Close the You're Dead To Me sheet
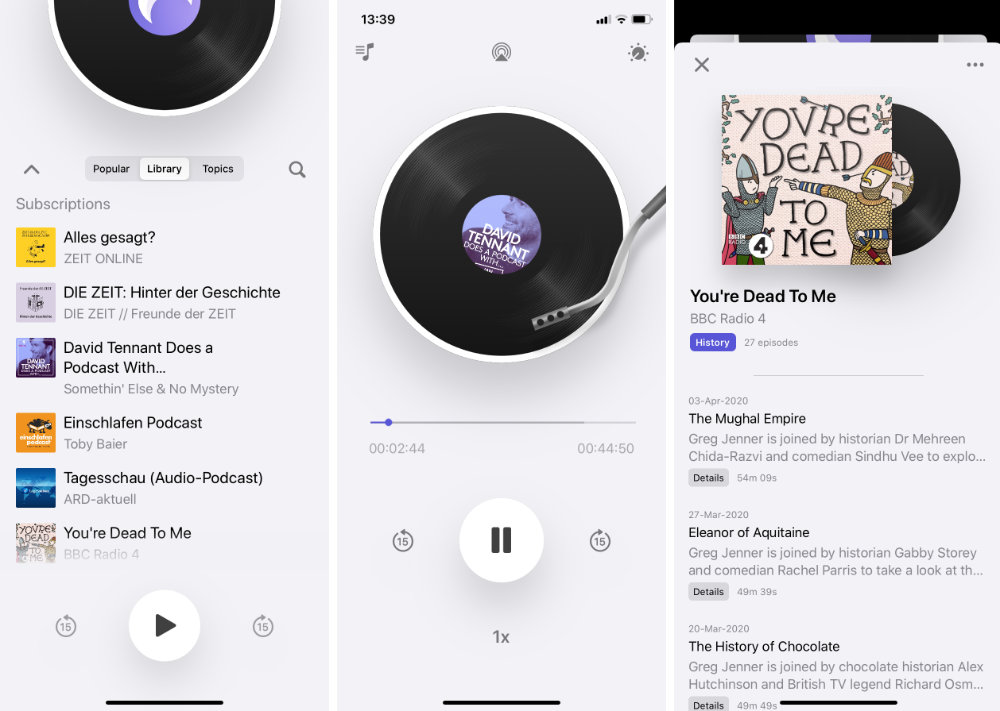 pos(702,65)
